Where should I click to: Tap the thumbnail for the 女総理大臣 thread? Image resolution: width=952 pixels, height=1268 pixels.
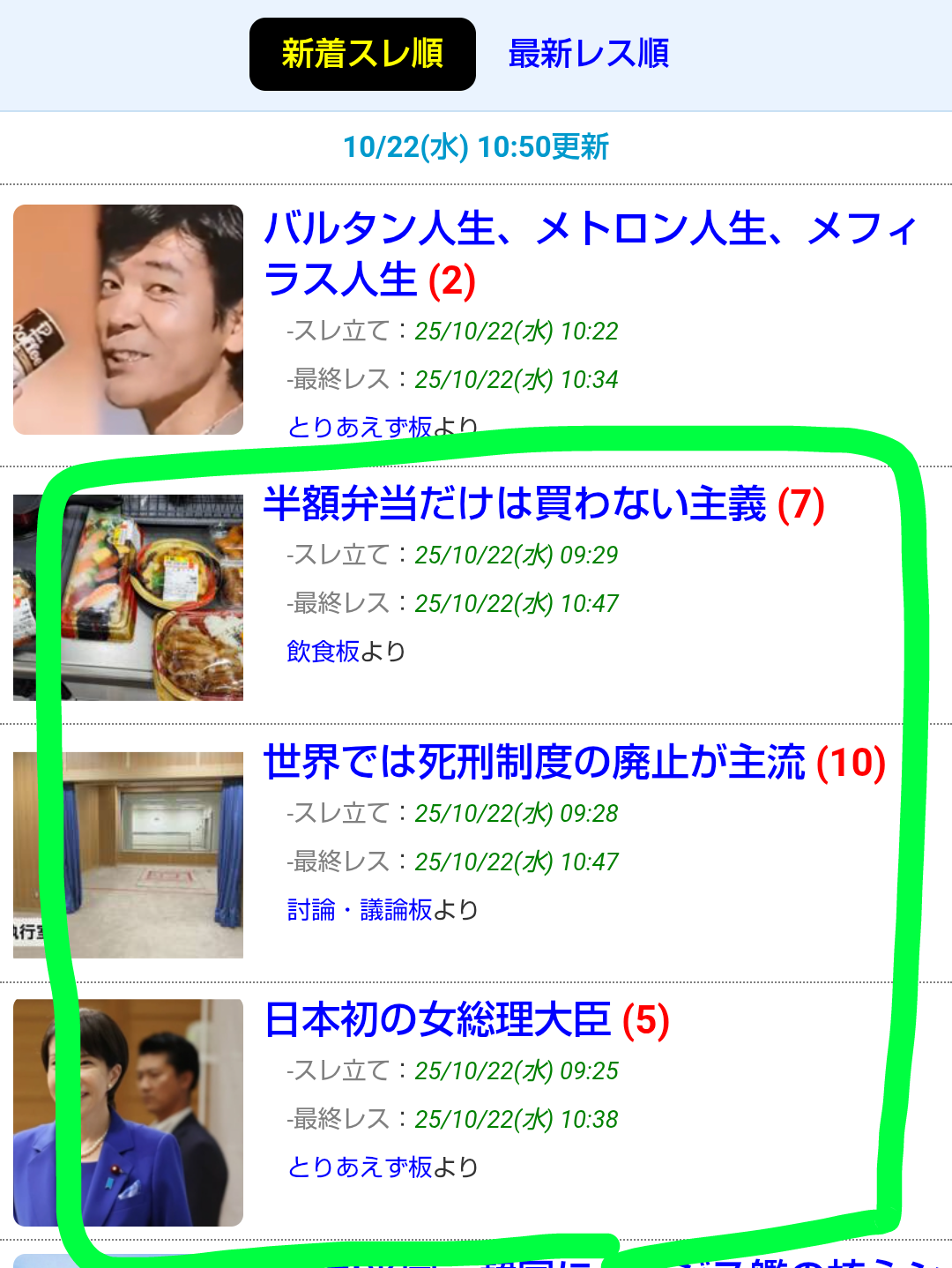pos(128,1112)
